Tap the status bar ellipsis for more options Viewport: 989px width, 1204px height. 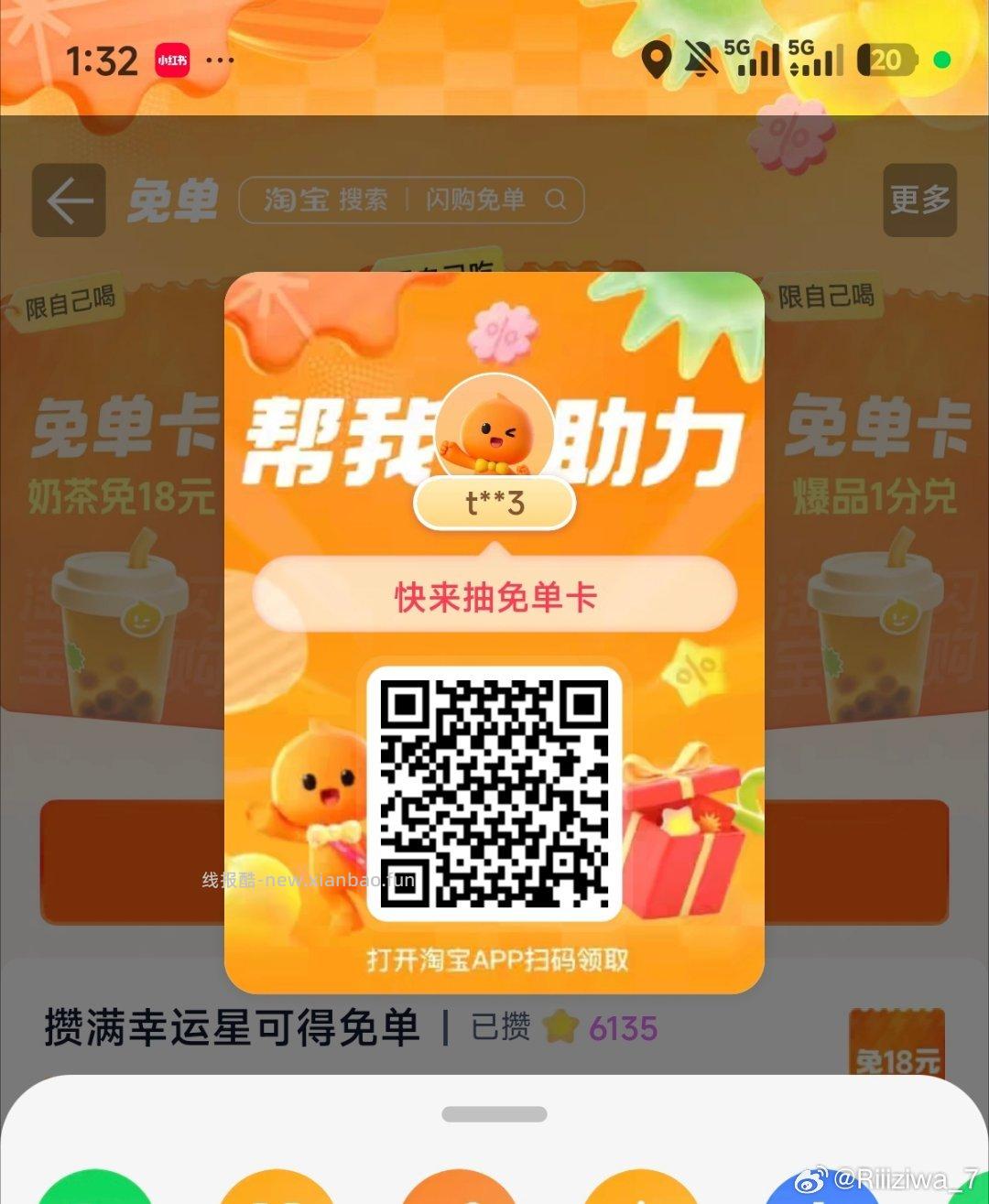coord(220,60)
